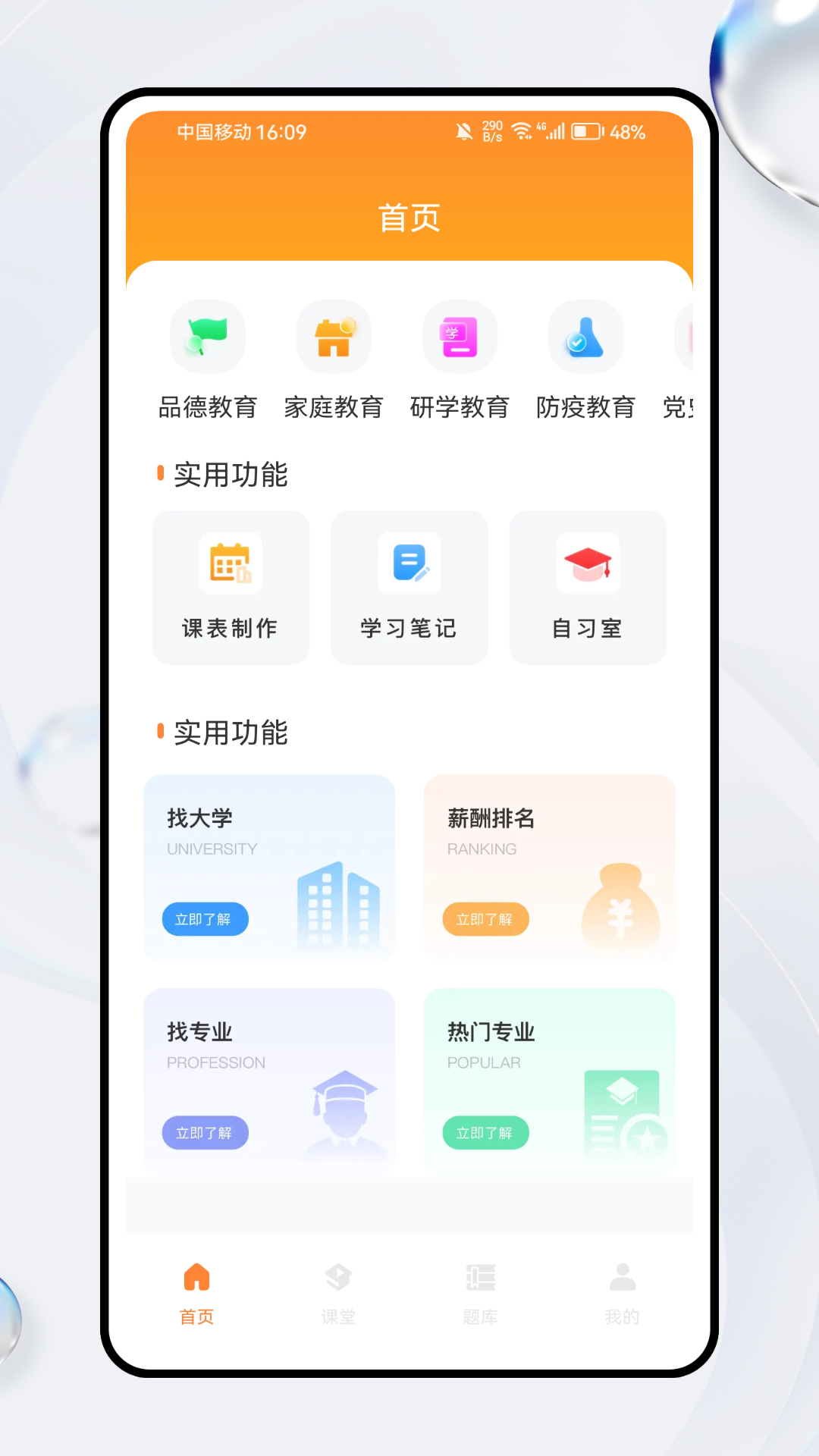The width and height of the screenshot is (819, 1456).
Task: Open the 热门专业 popular majors card
Action: [549, 1082]
